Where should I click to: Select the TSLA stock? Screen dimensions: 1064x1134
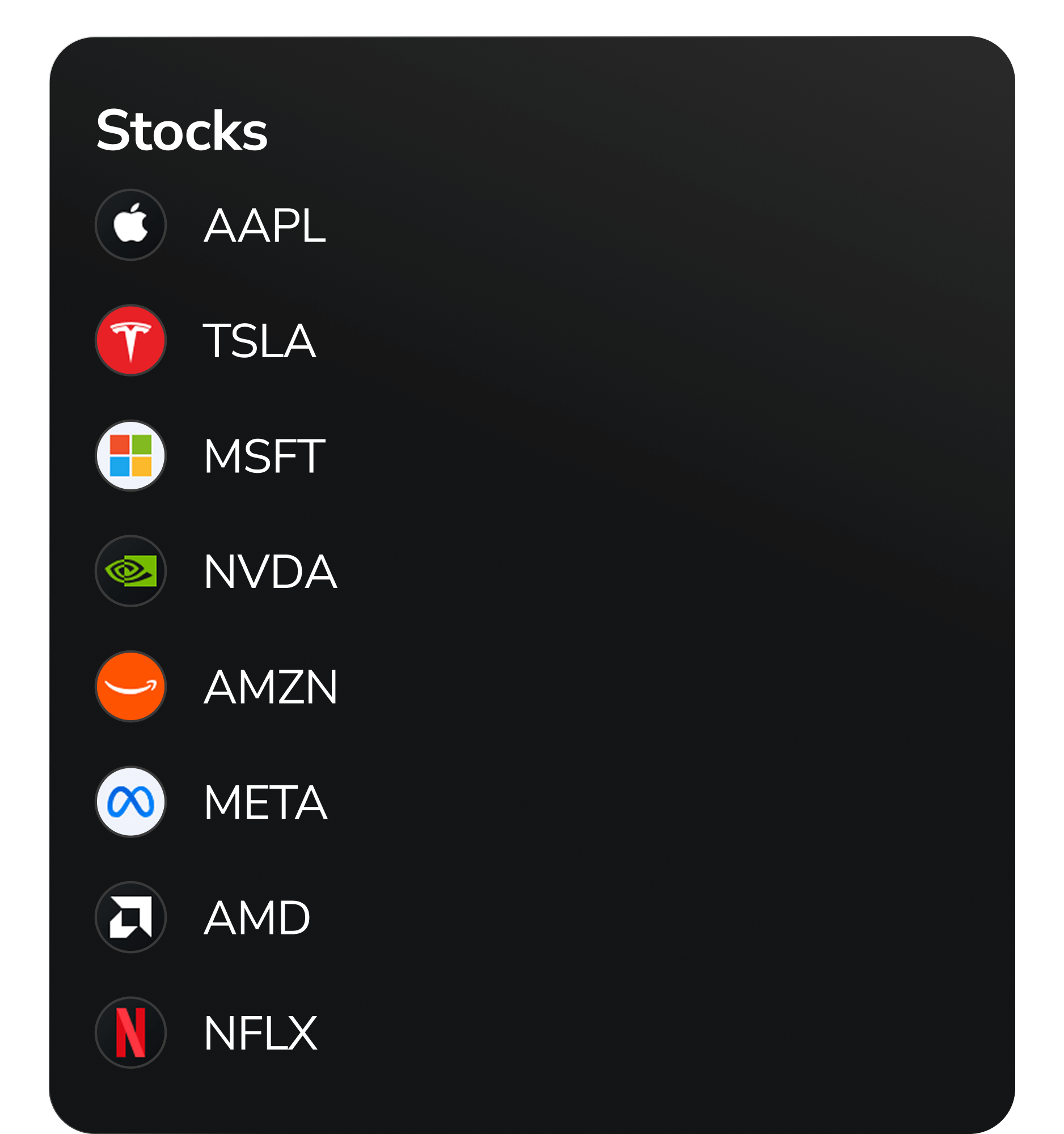click(x=260, y=341)
